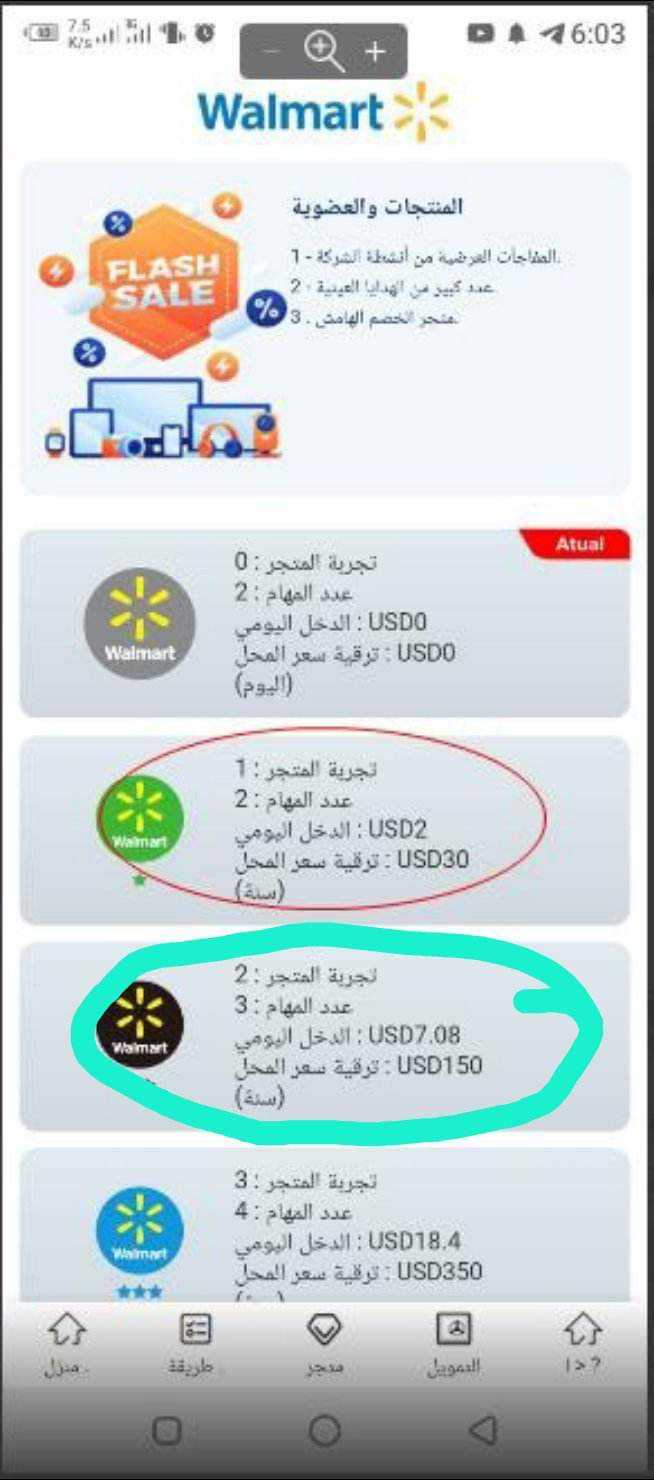Open the Flash Sale products and membership banner
The height and width of the screenshot is (1480, 654).
325,328
